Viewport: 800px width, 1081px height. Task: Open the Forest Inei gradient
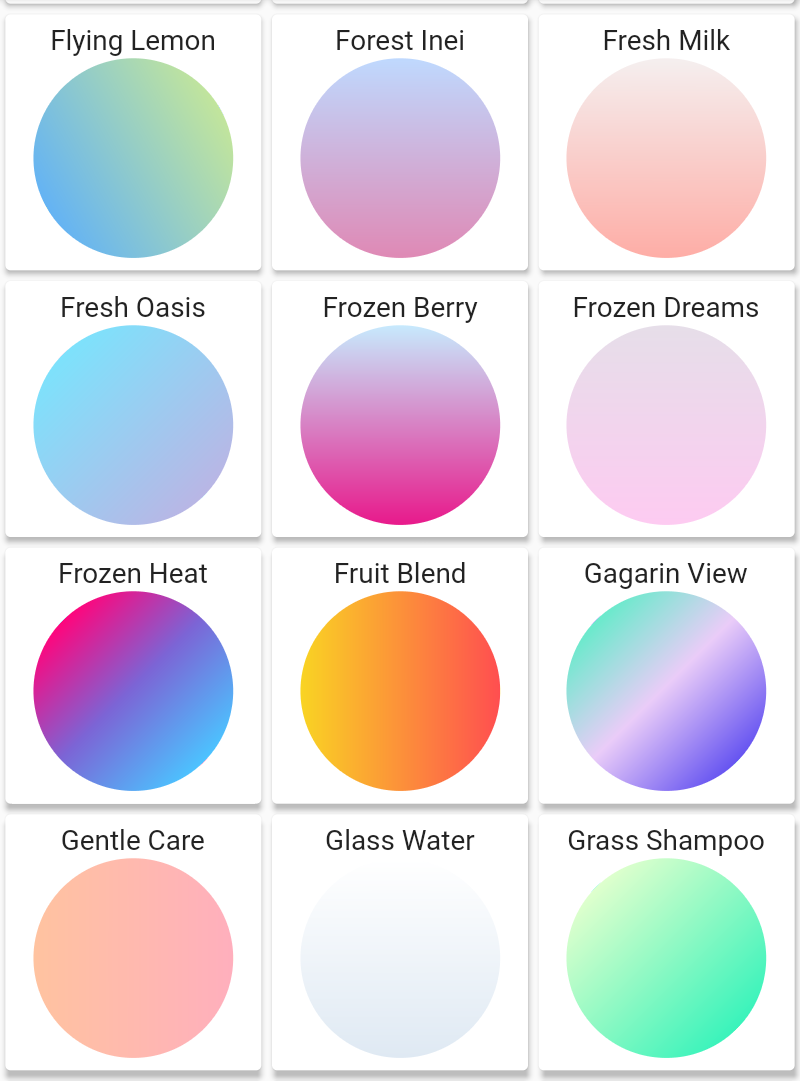[400, 157]
